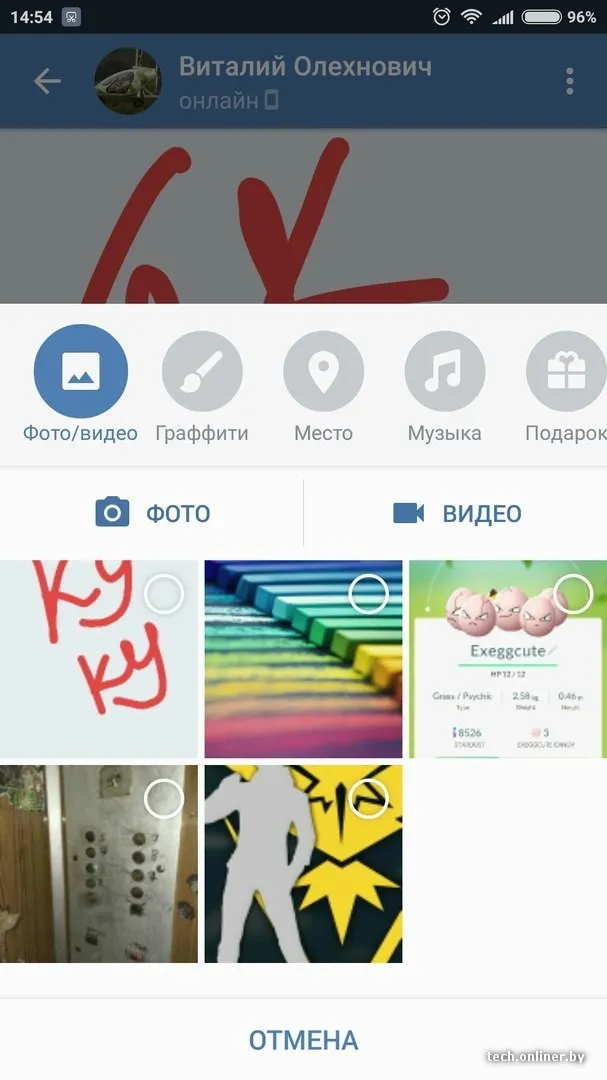Image resolution: width=607 pixels, height=1080 pixels.
Task: Go back using the header arrow
Action: click(x=48, y=81)
